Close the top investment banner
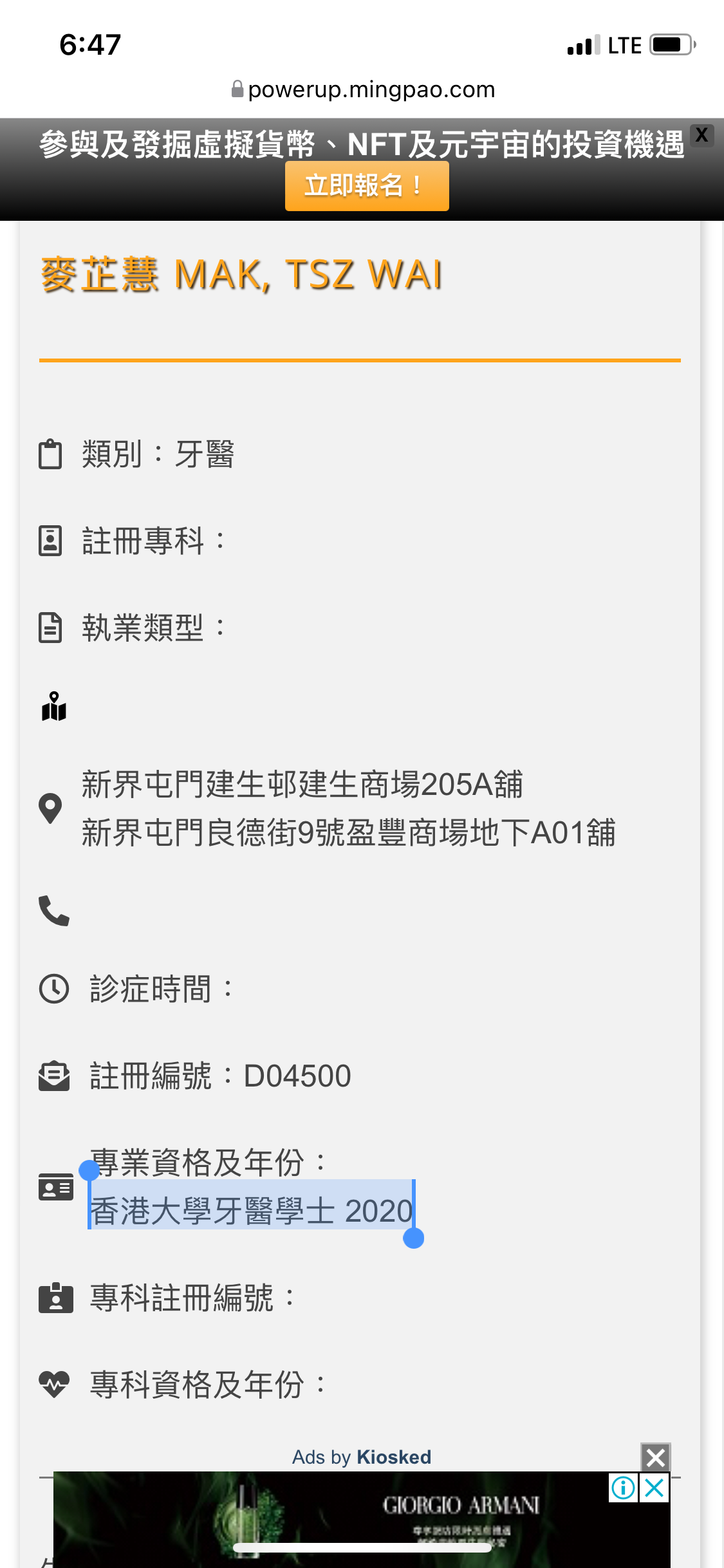The image size is (724, 1568). [701, 135]
